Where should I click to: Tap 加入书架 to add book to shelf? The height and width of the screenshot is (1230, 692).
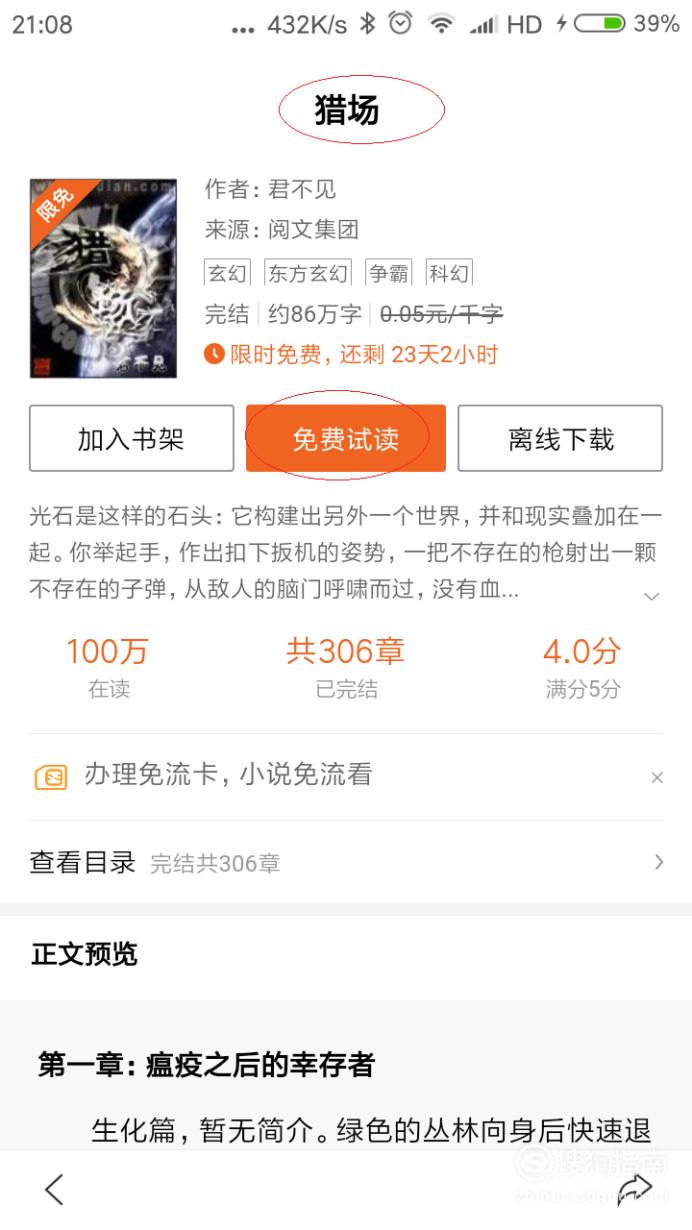pyautogui.click(x=131, y=438)
